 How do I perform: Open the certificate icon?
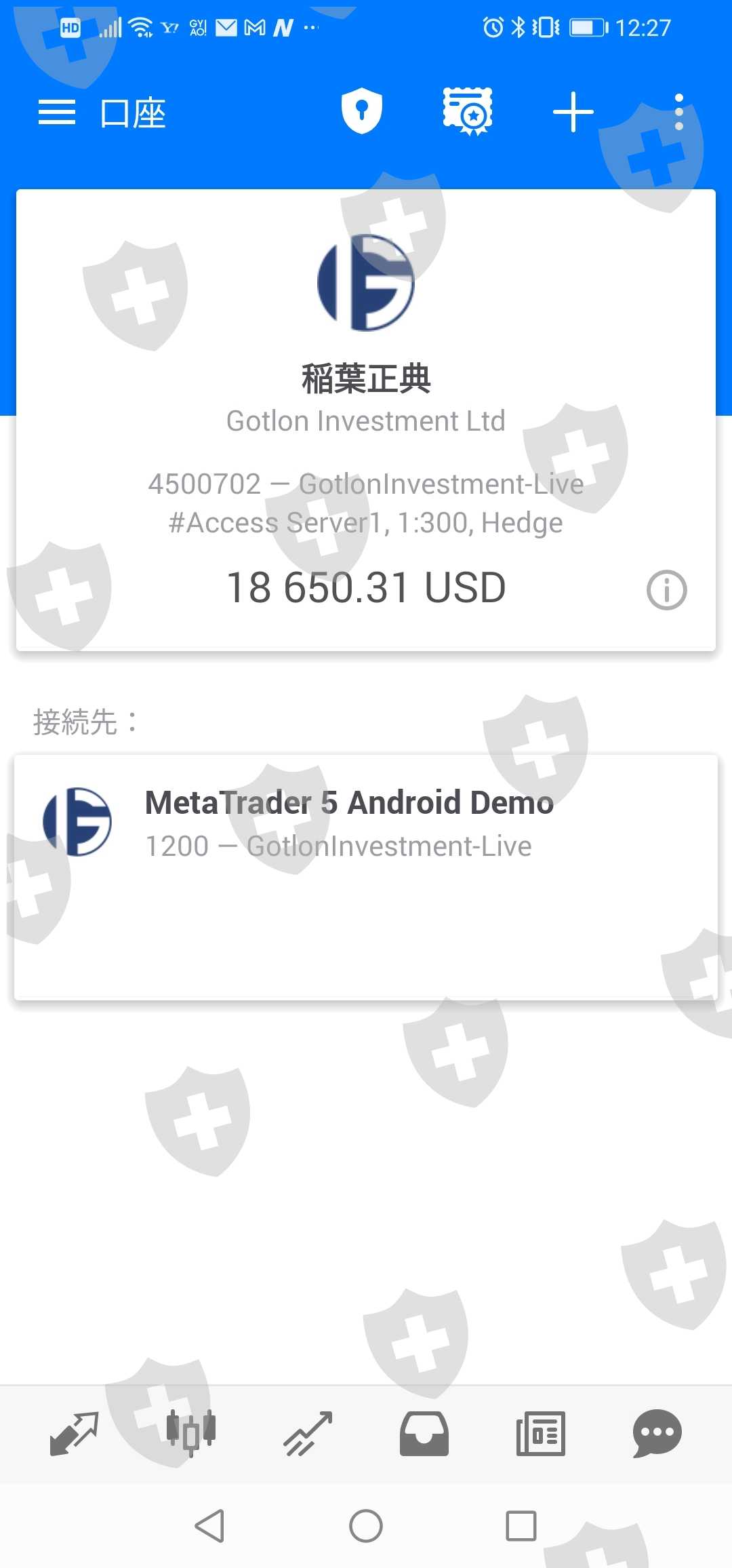pos(468,111)
